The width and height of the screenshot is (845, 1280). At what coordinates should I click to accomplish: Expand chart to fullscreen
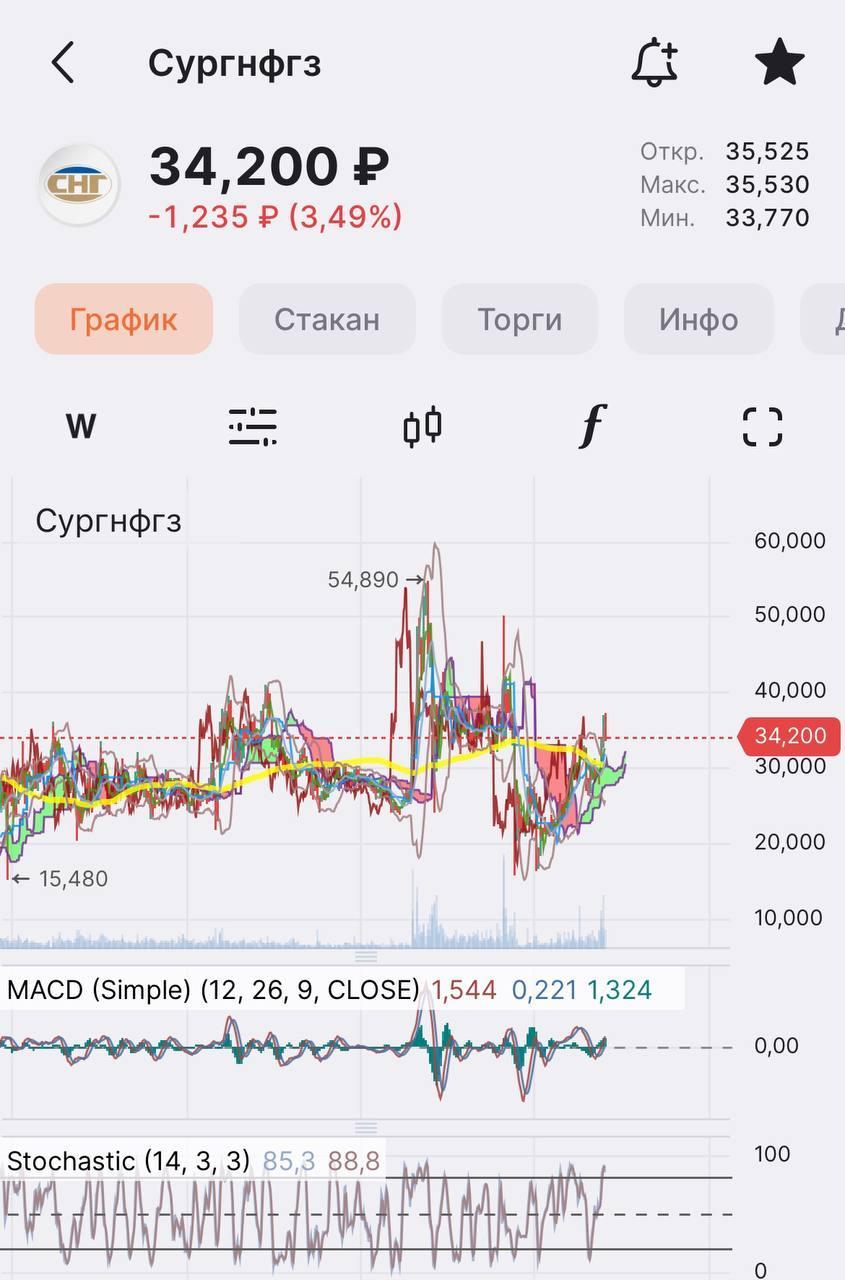pyautogui.click(x=762, y=426)
